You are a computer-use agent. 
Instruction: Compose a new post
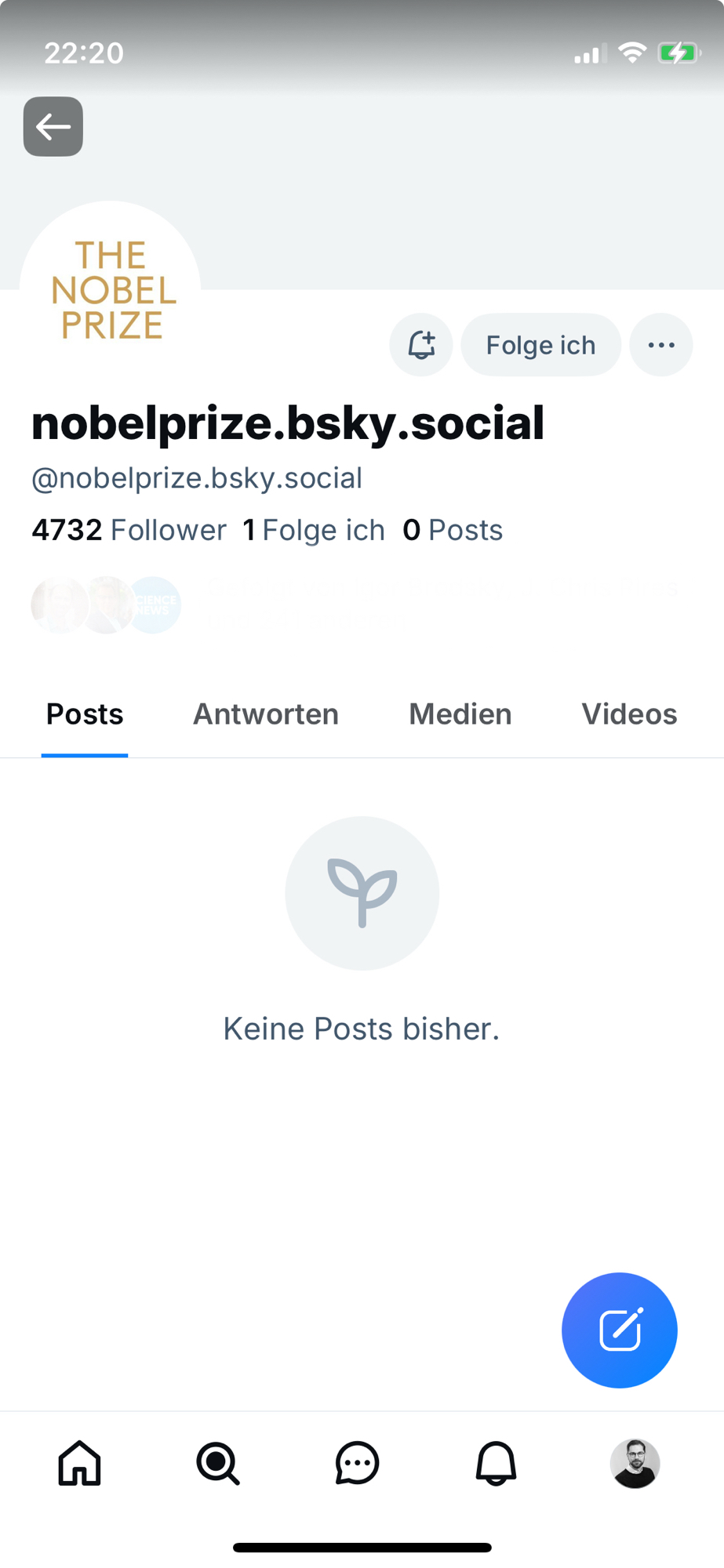click(620, 1330)
